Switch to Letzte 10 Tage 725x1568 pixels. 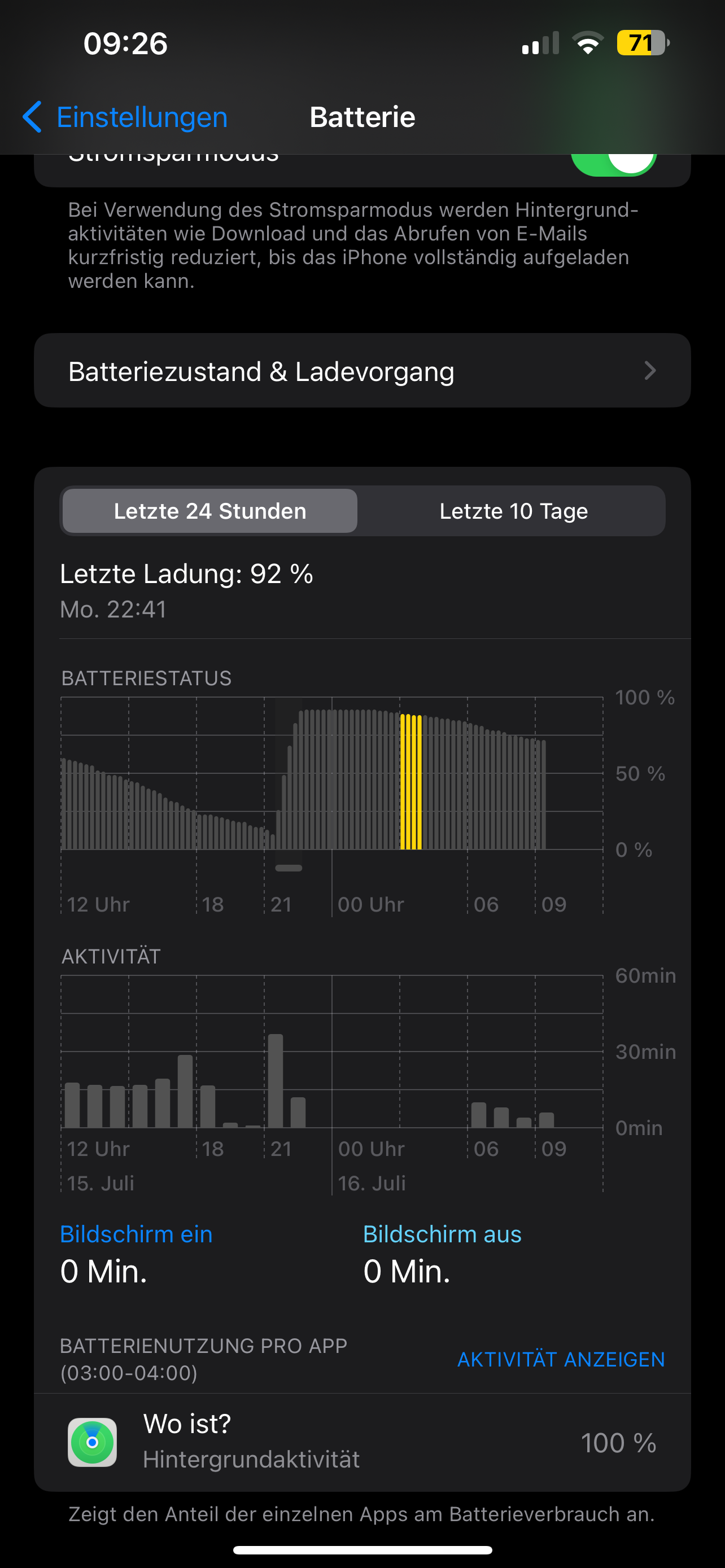(513, 511)
